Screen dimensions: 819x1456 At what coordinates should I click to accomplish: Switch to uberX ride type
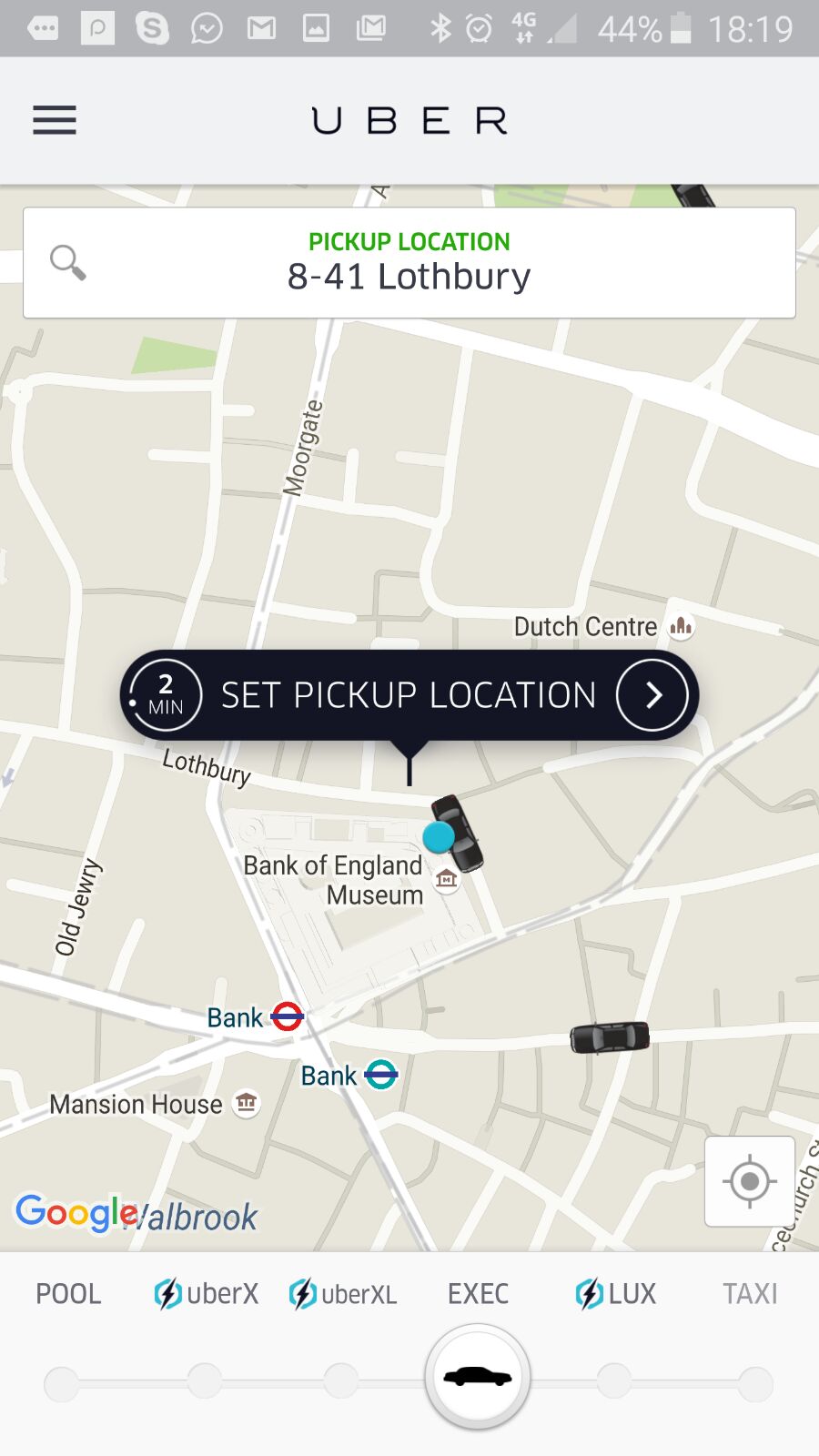click(x=206, y=1293)
